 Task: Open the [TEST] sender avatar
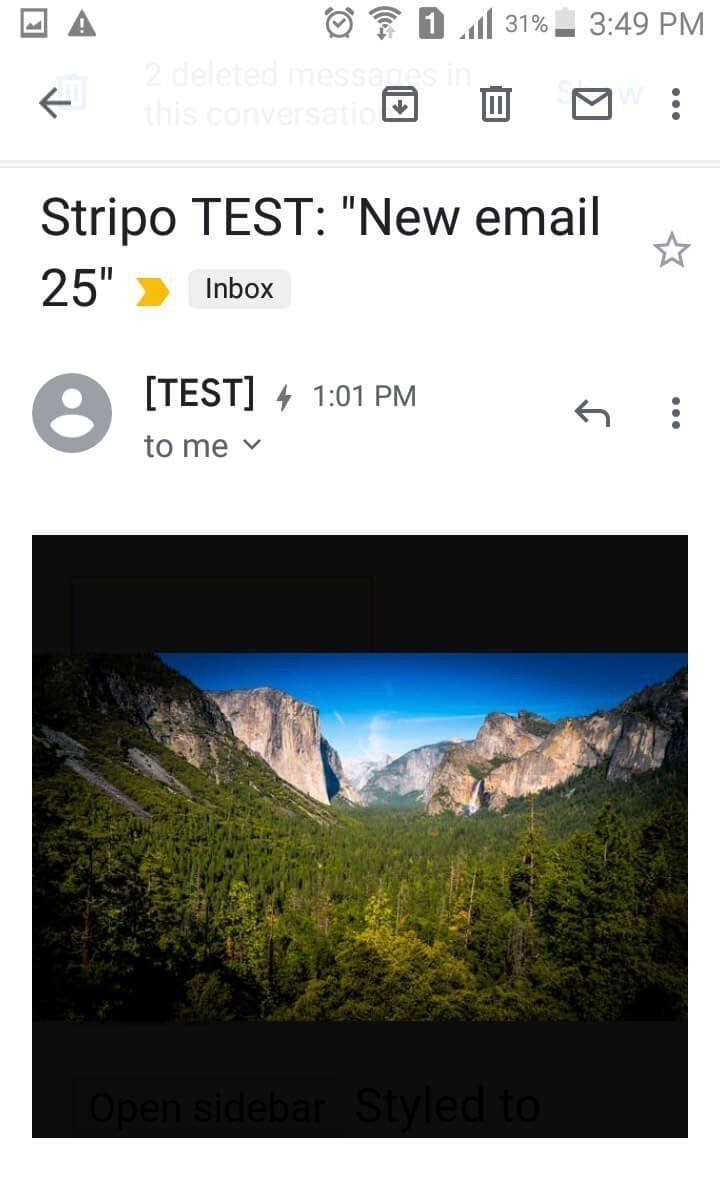(x=72, y=413)
